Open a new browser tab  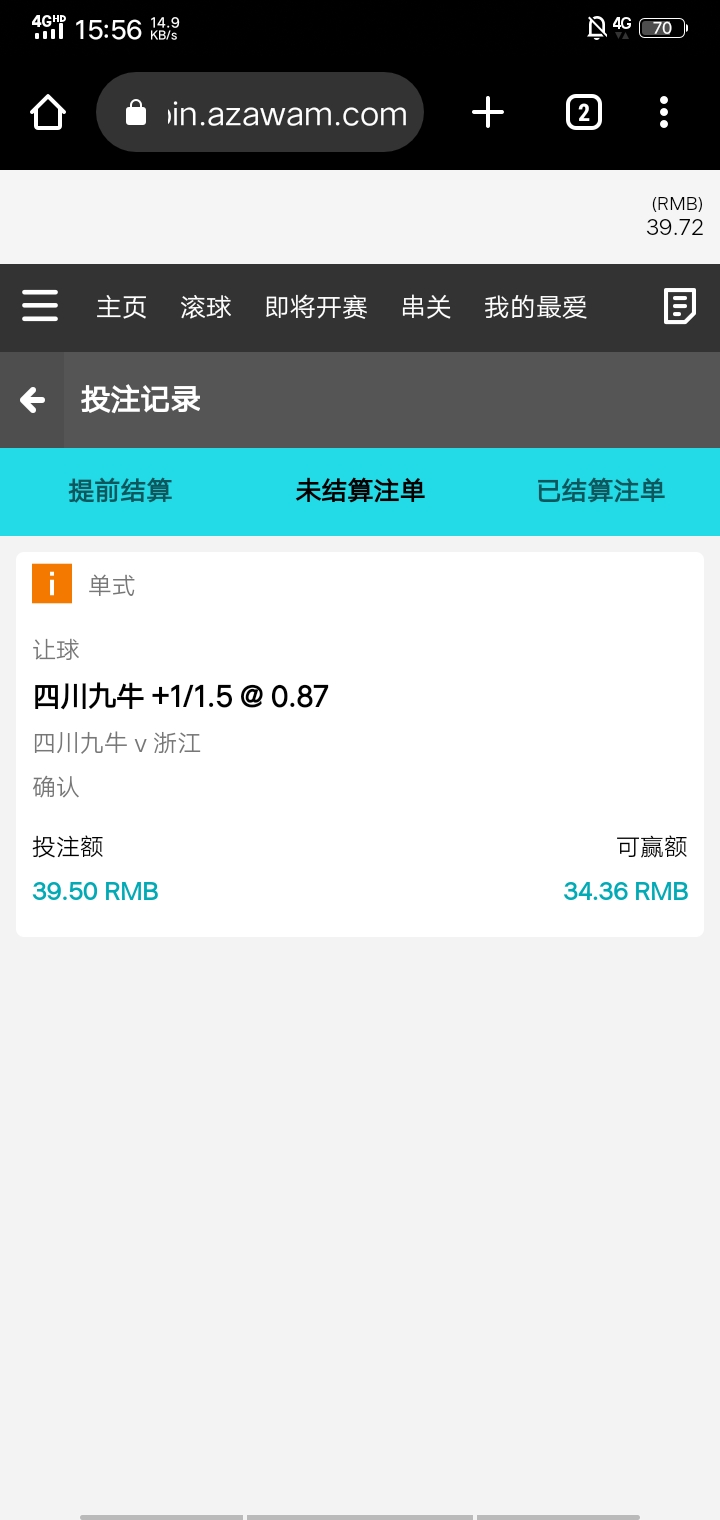pos(488,112)
